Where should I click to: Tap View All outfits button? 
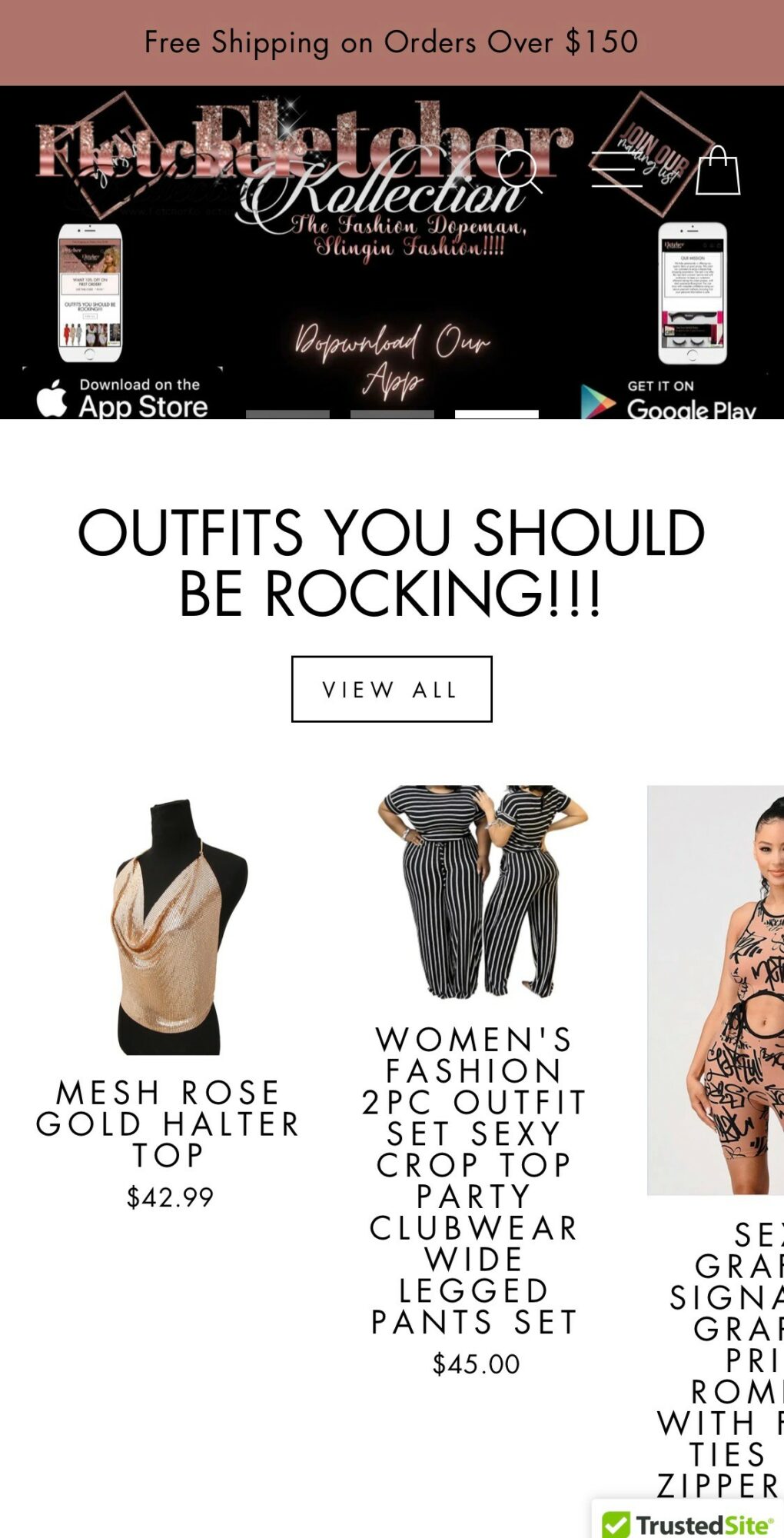pyautogui.click(x=391, y=689)
